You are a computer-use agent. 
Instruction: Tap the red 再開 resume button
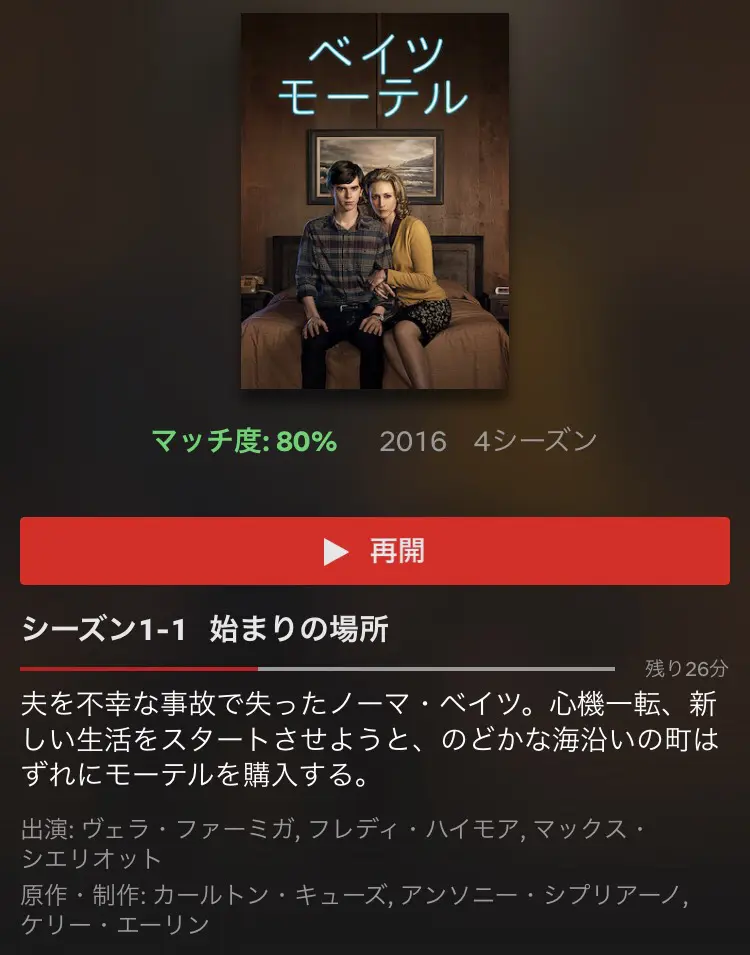(x=375, y=551)
